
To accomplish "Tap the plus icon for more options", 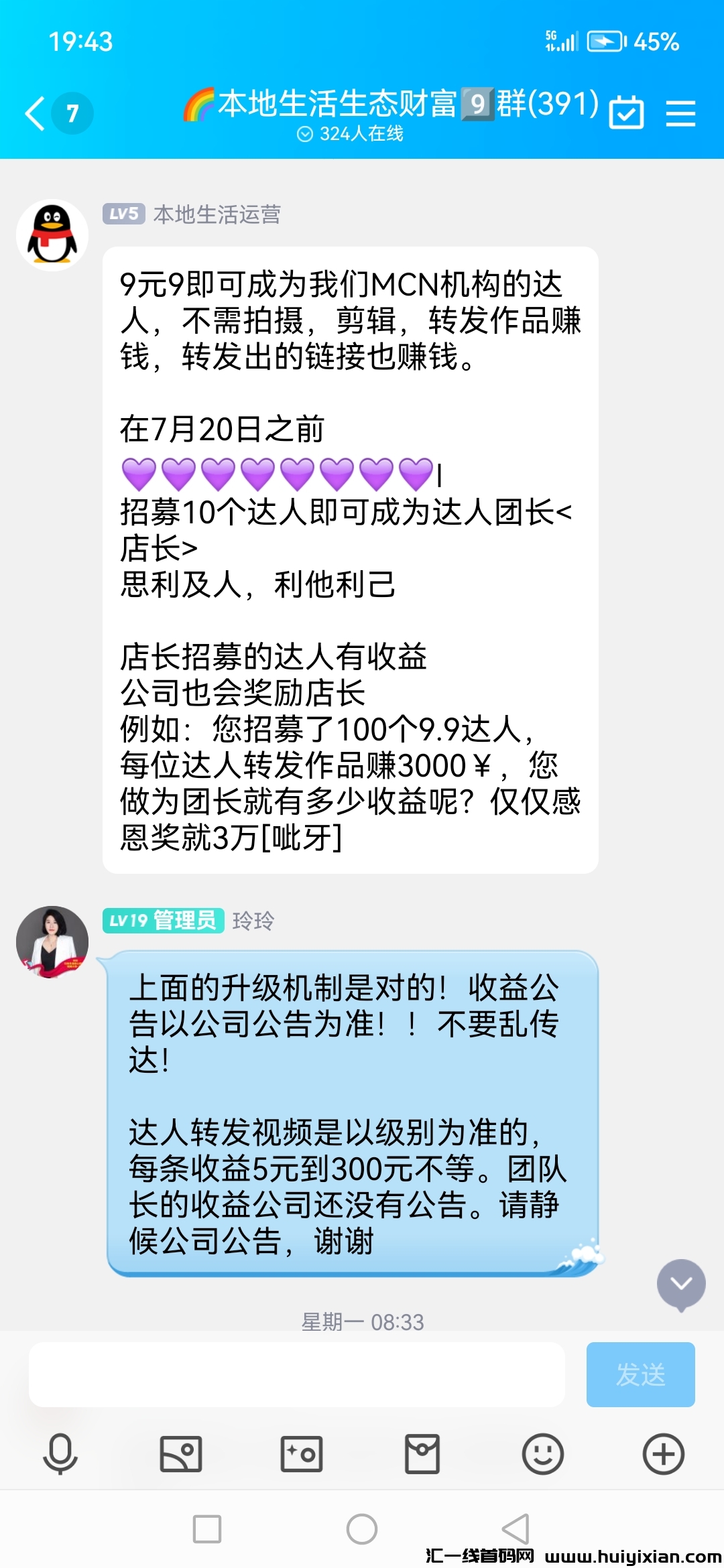I will 663,1454.
